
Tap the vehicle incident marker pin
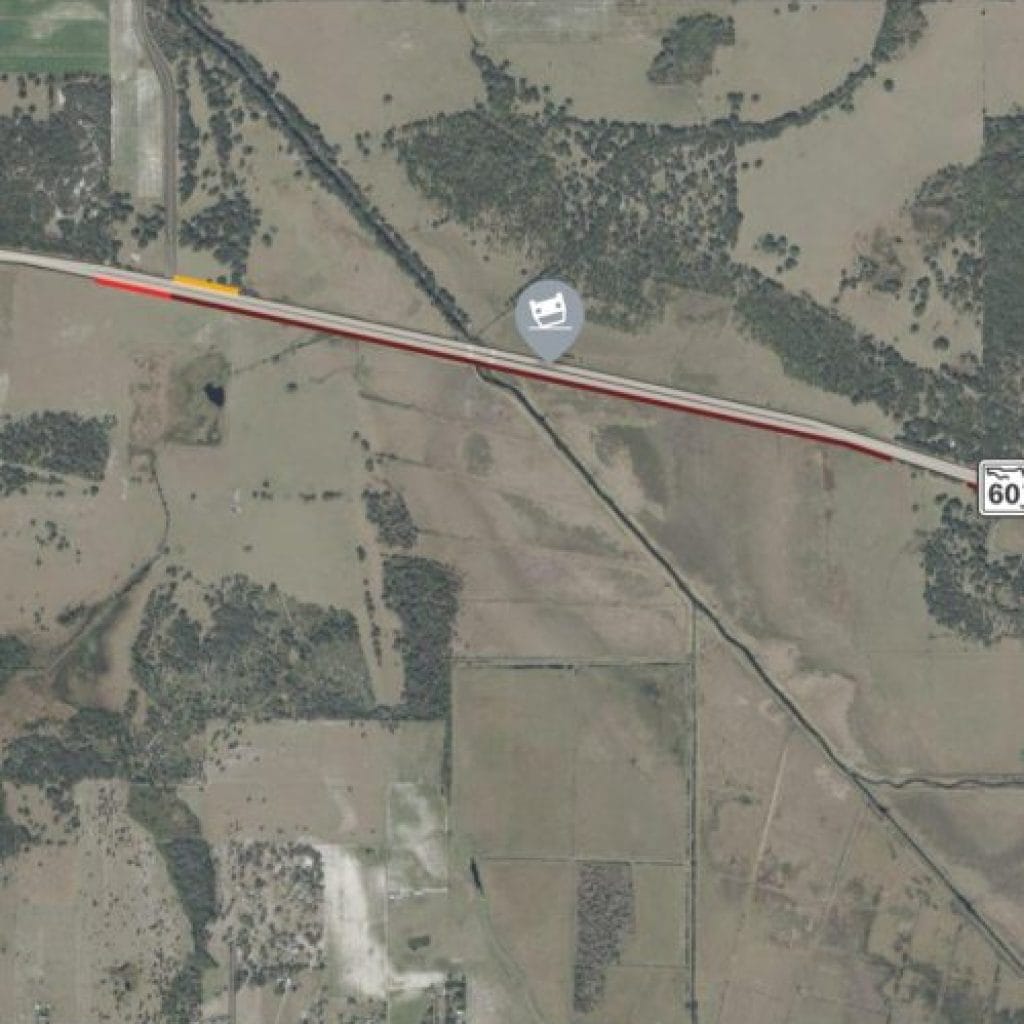point(548,315)
